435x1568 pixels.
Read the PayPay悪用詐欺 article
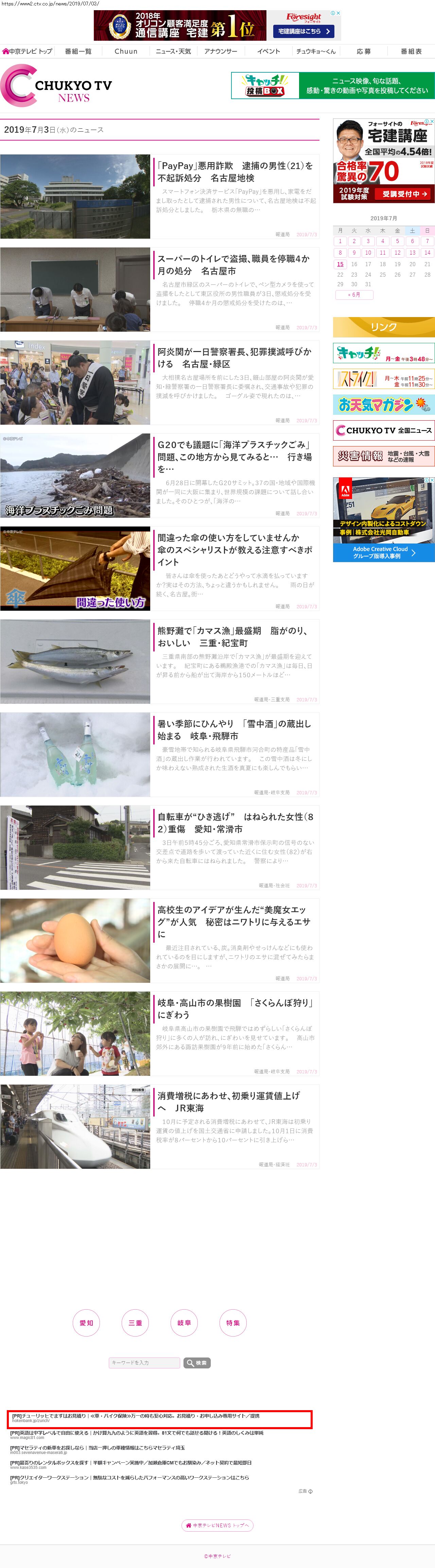(234, 172)
